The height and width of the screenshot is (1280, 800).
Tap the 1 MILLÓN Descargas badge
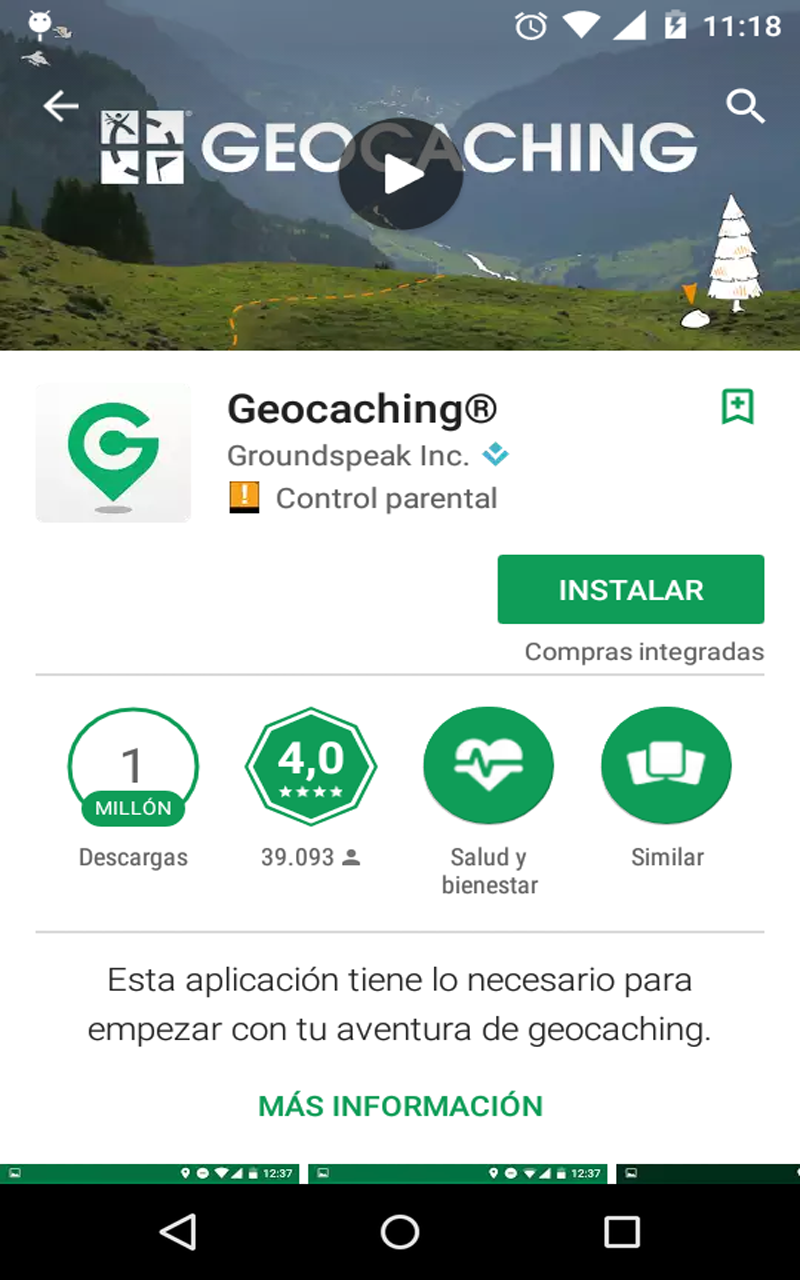click(x=133, y=768)
